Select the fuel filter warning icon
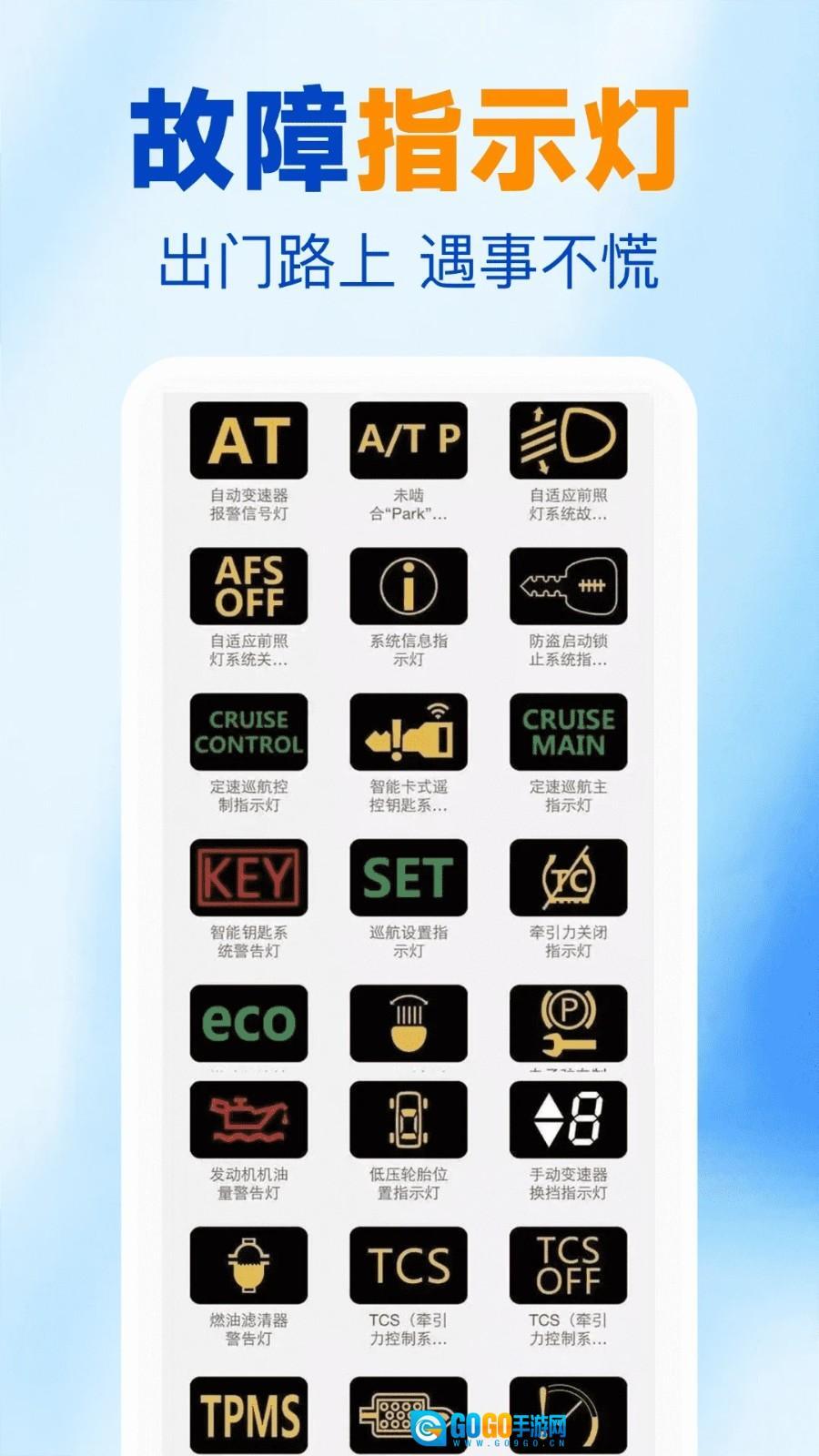The image size is (819, 1456). (248, 1265)
